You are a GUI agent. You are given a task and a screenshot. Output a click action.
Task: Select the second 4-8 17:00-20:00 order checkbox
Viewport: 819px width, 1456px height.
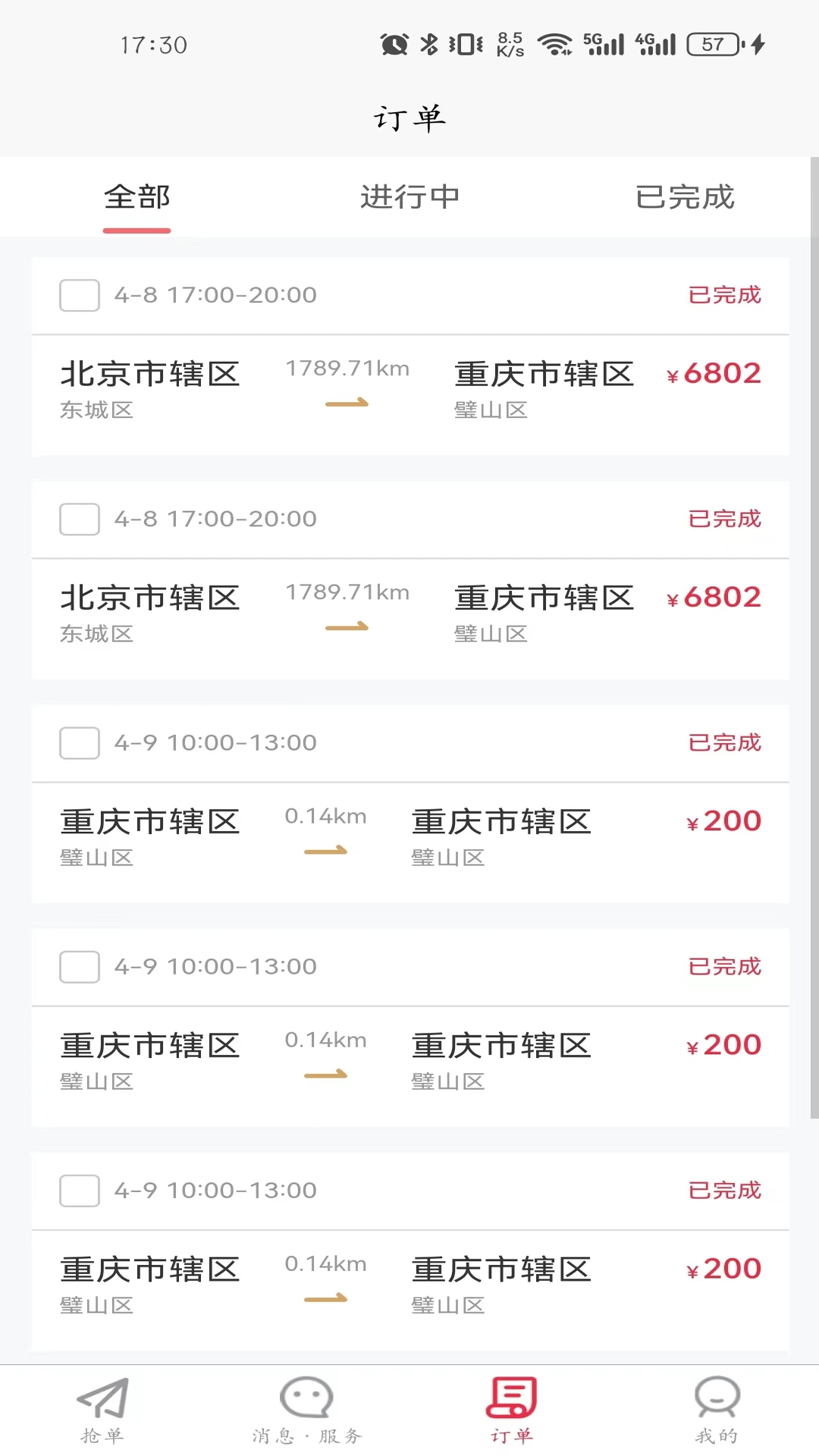click(x=79, y=519)
